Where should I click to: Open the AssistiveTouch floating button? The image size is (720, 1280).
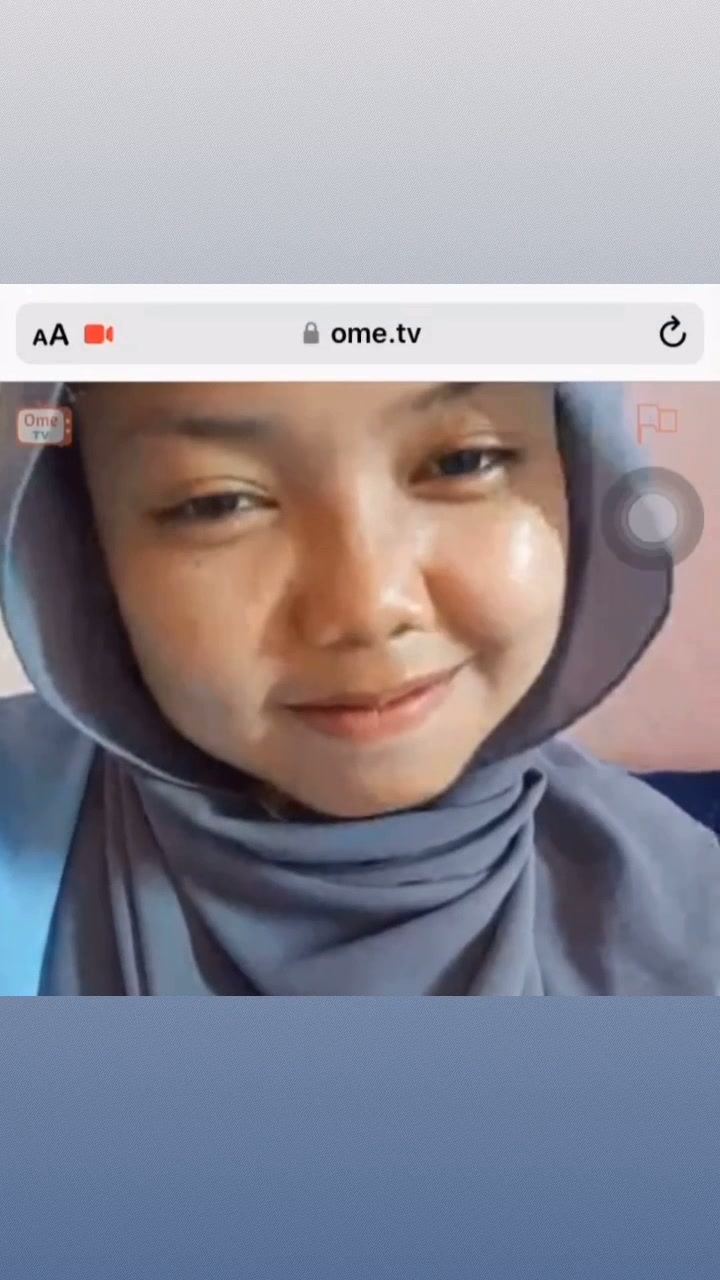(652, 518)
